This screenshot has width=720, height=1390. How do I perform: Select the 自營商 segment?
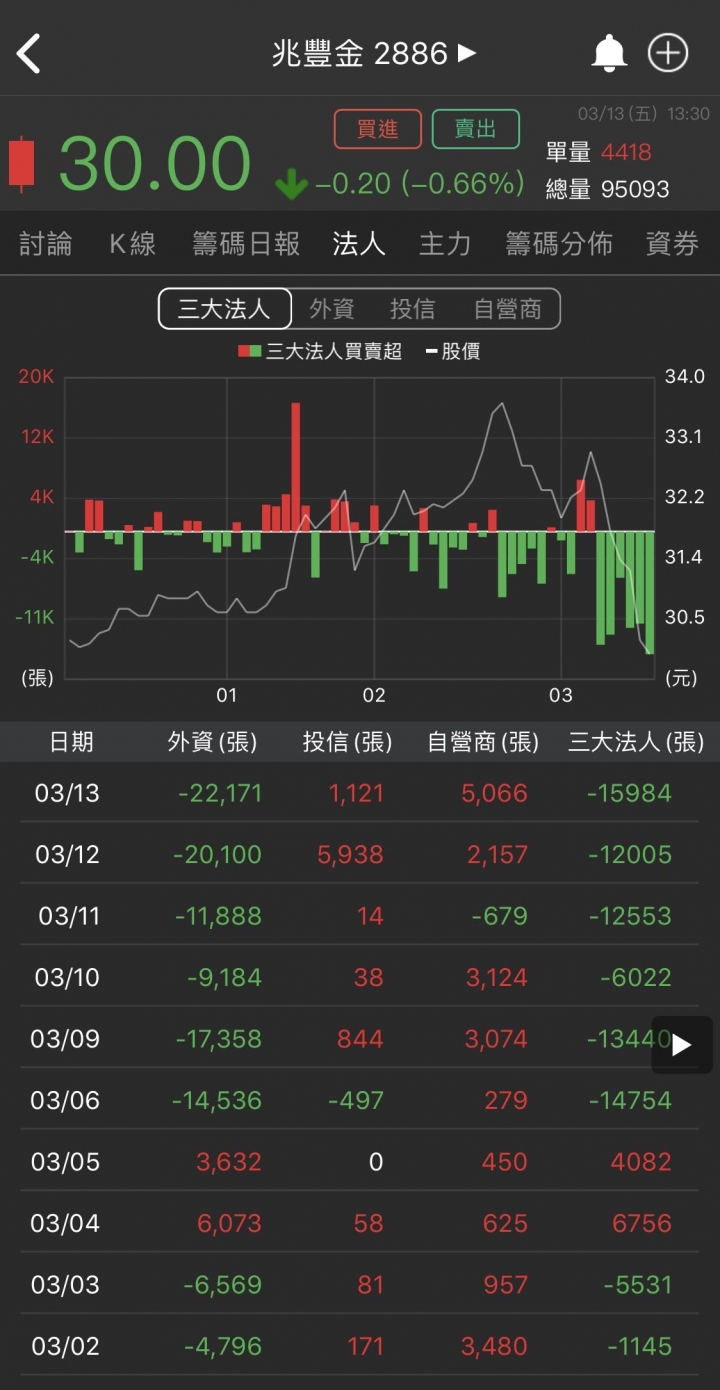click(508, 309)
